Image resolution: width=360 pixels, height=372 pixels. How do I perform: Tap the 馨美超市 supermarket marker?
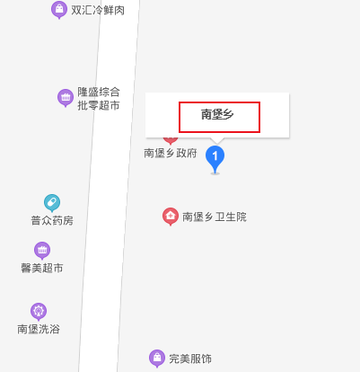click(x=42, y=250)
